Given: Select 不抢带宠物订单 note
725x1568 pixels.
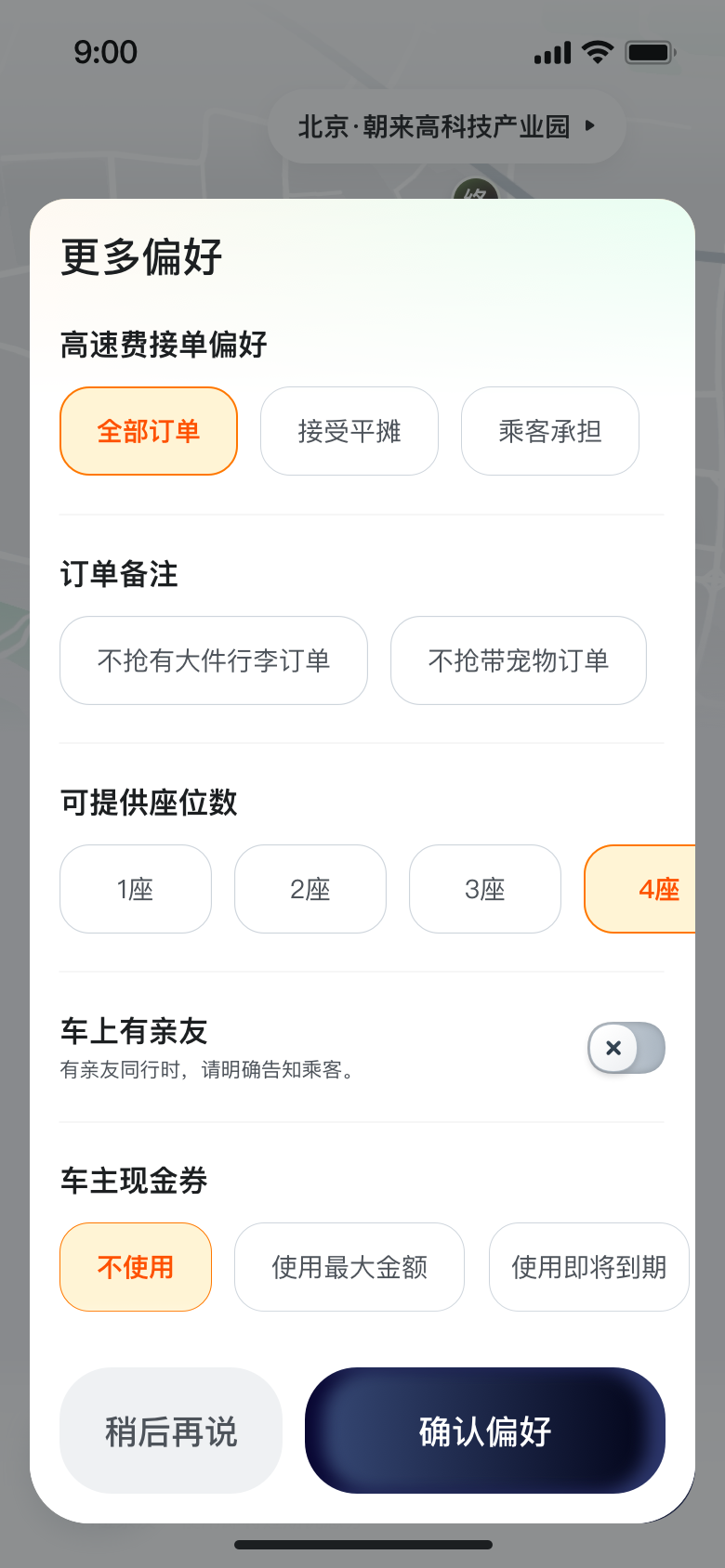Looking at the screenshot, I should [x=519, y=660].
